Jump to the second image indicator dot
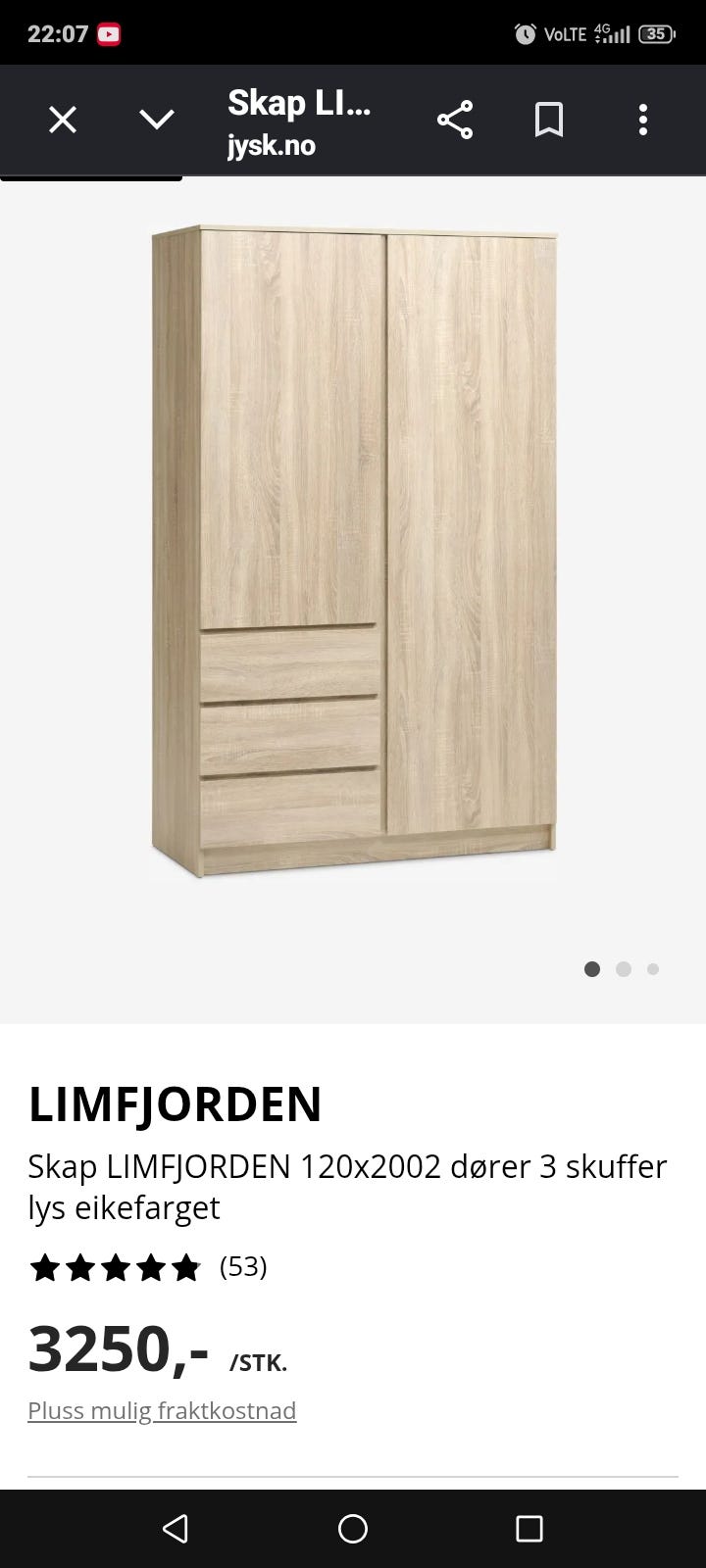The image size is (706, 1568). [623, 969]
